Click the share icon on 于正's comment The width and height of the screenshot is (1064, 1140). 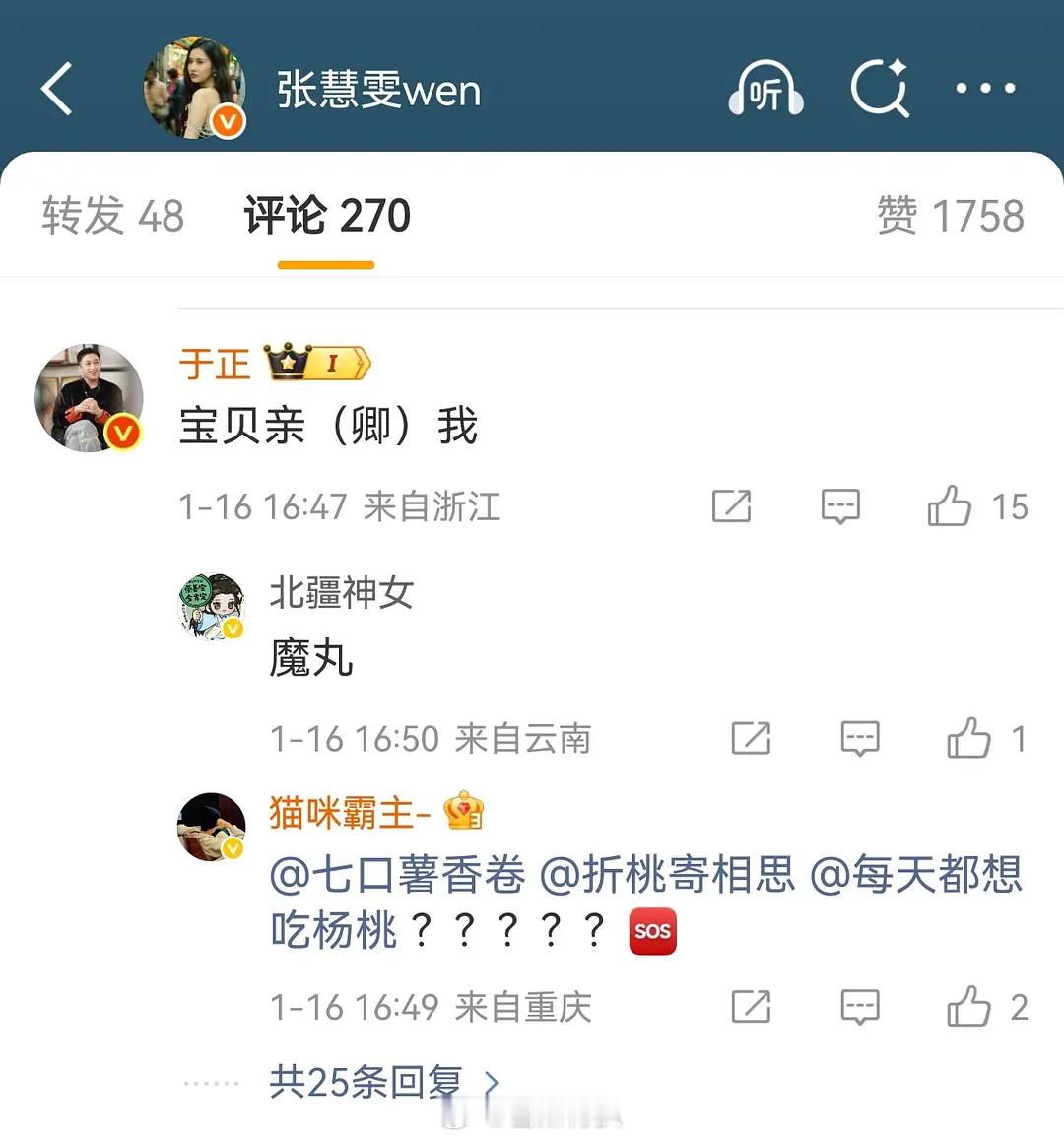point(730,506)
